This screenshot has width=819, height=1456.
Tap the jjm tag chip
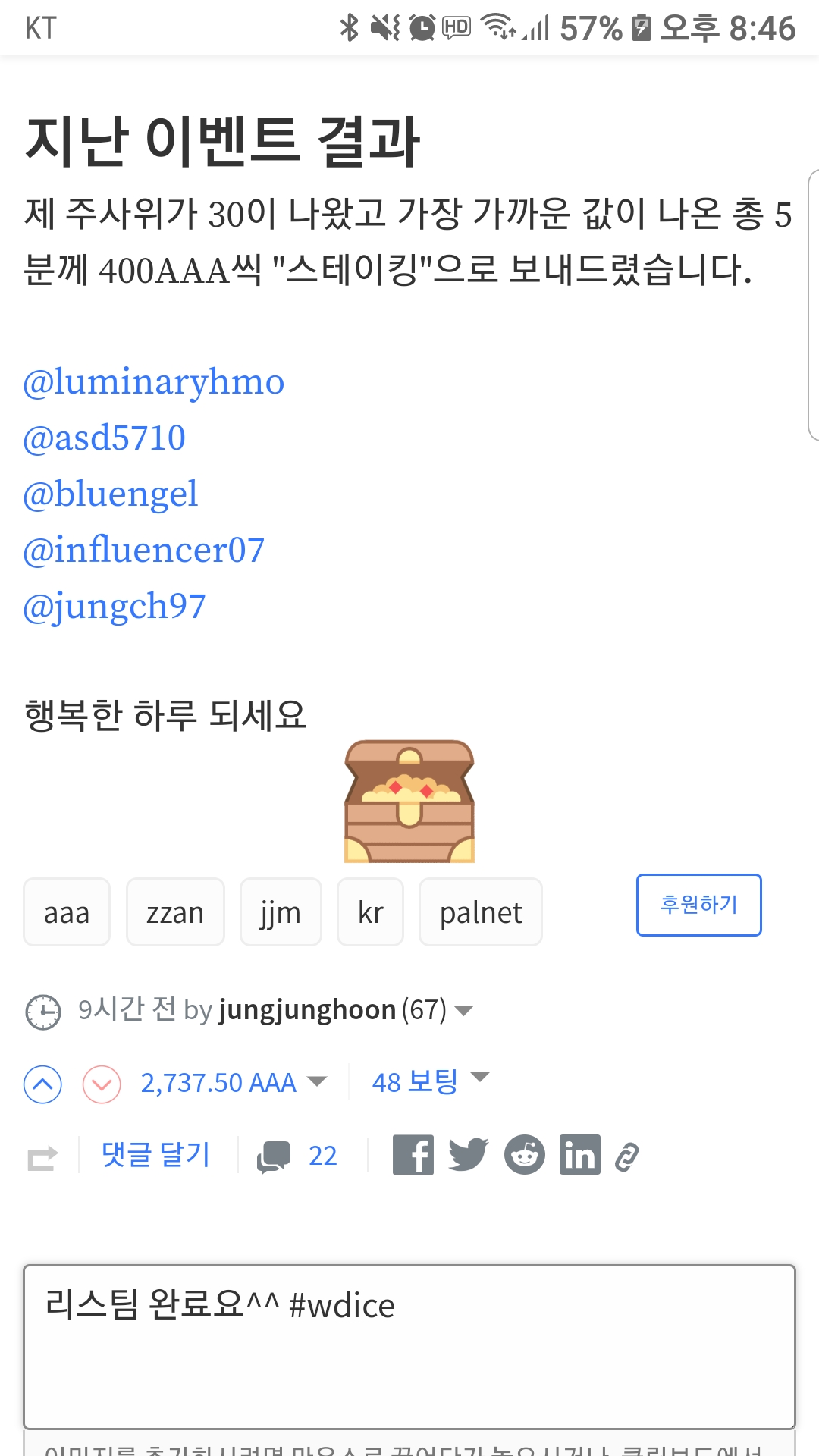(x=281, y=912)
